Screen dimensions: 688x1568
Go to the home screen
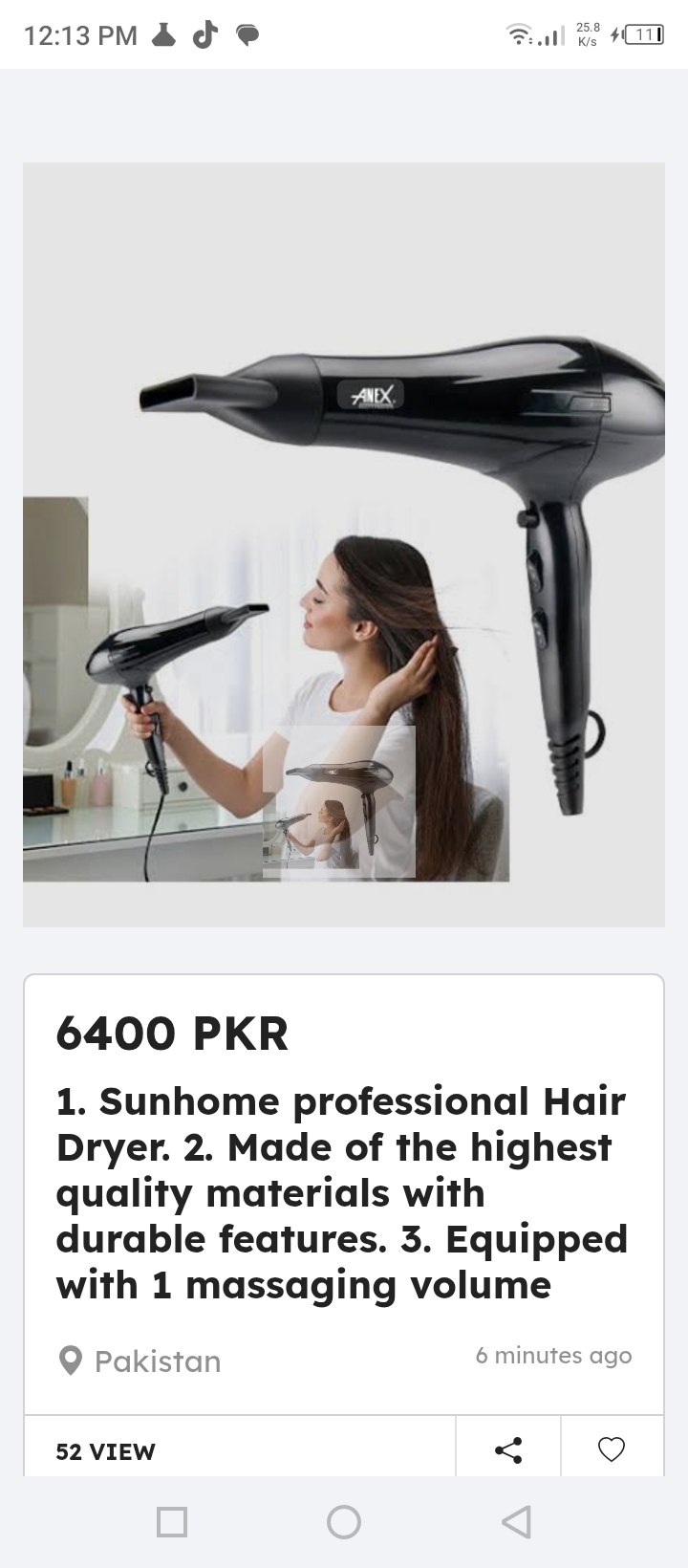344,1521
